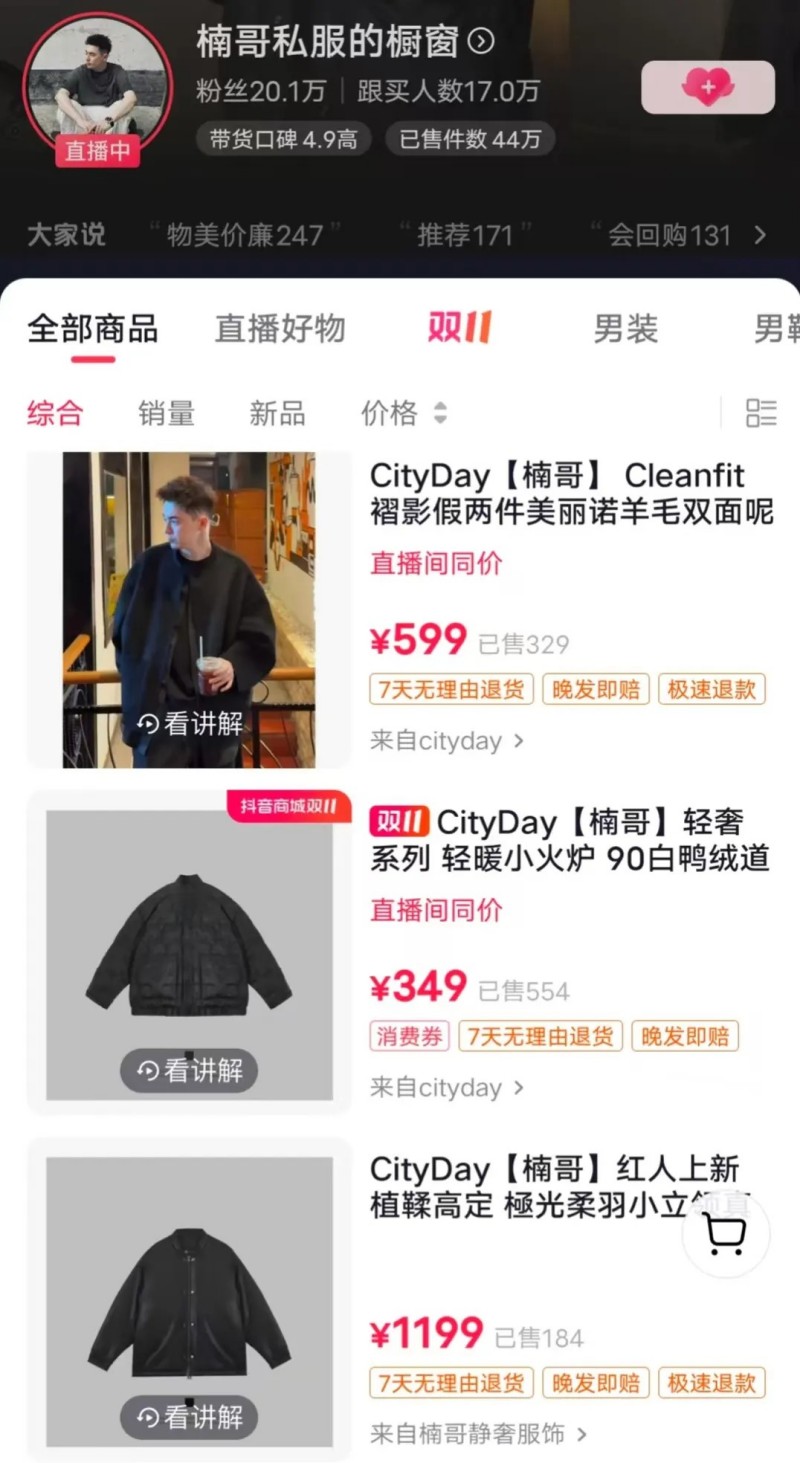Screen dimensions: 800x1463
Task: Switch to the 男装 menswear tab
Action: click(626, 330)
